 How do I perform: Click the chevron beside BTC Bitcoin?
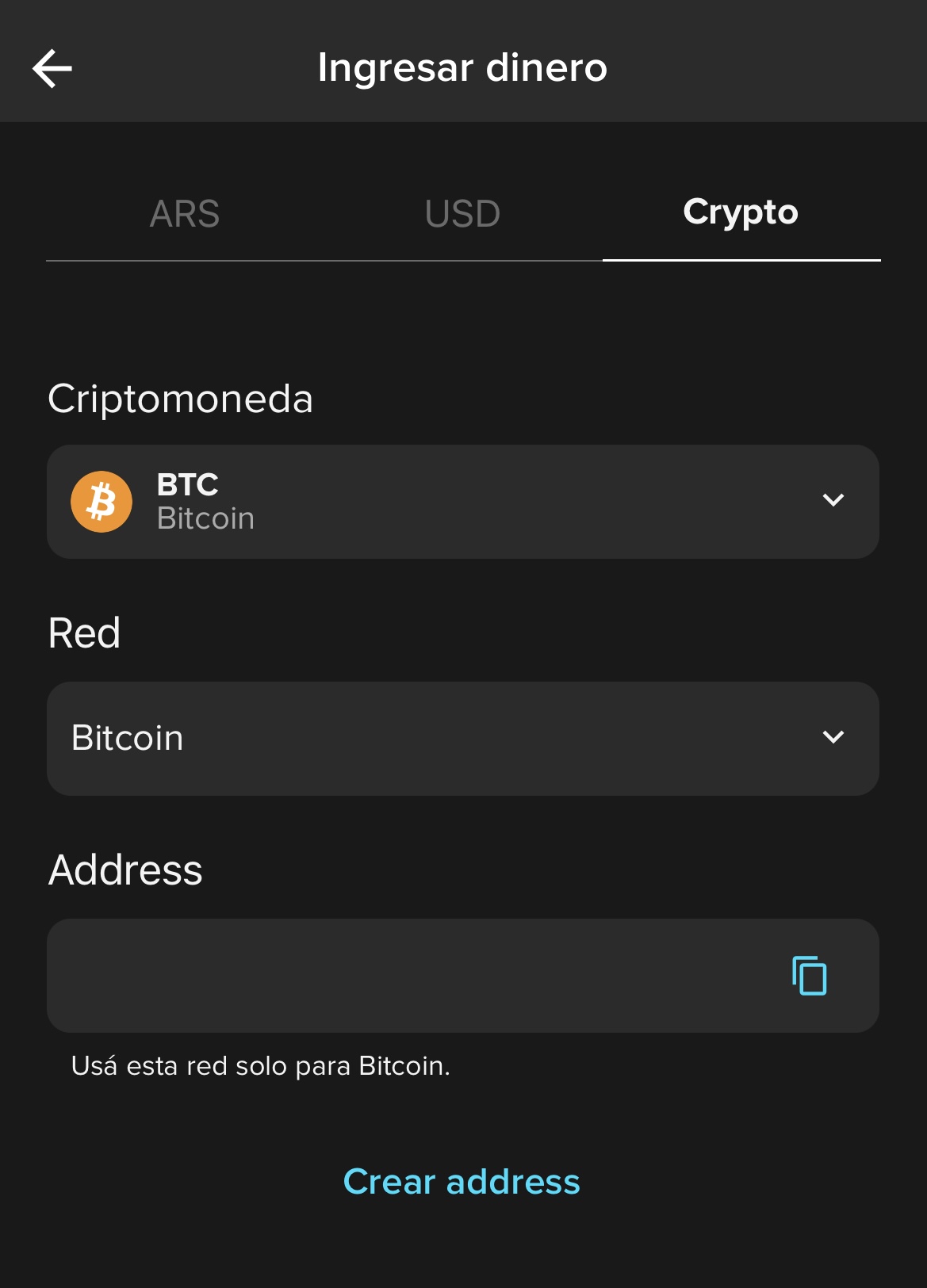coord(833,500)
